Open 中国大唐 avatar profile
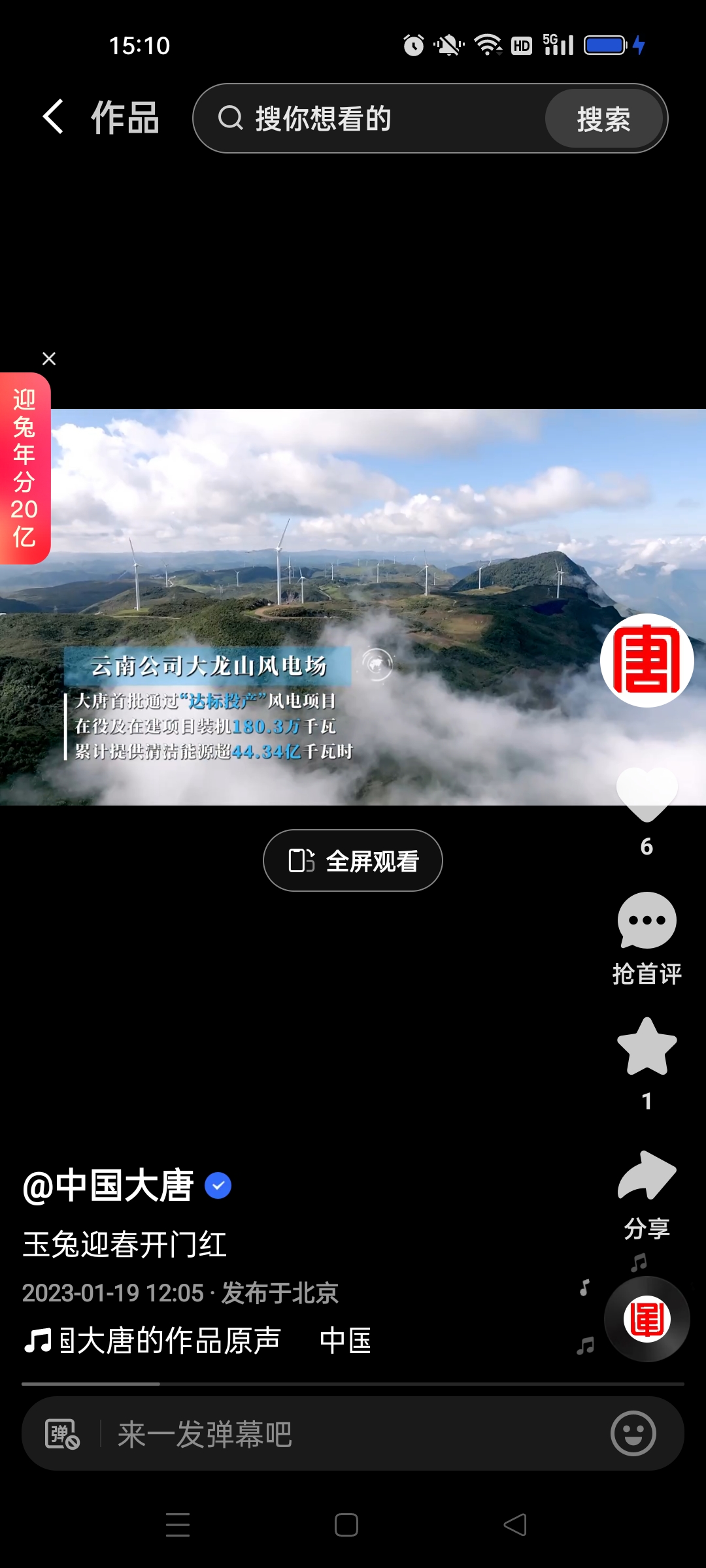The height and width of the screenshot is (1568, 706). [x=647, y=661]
